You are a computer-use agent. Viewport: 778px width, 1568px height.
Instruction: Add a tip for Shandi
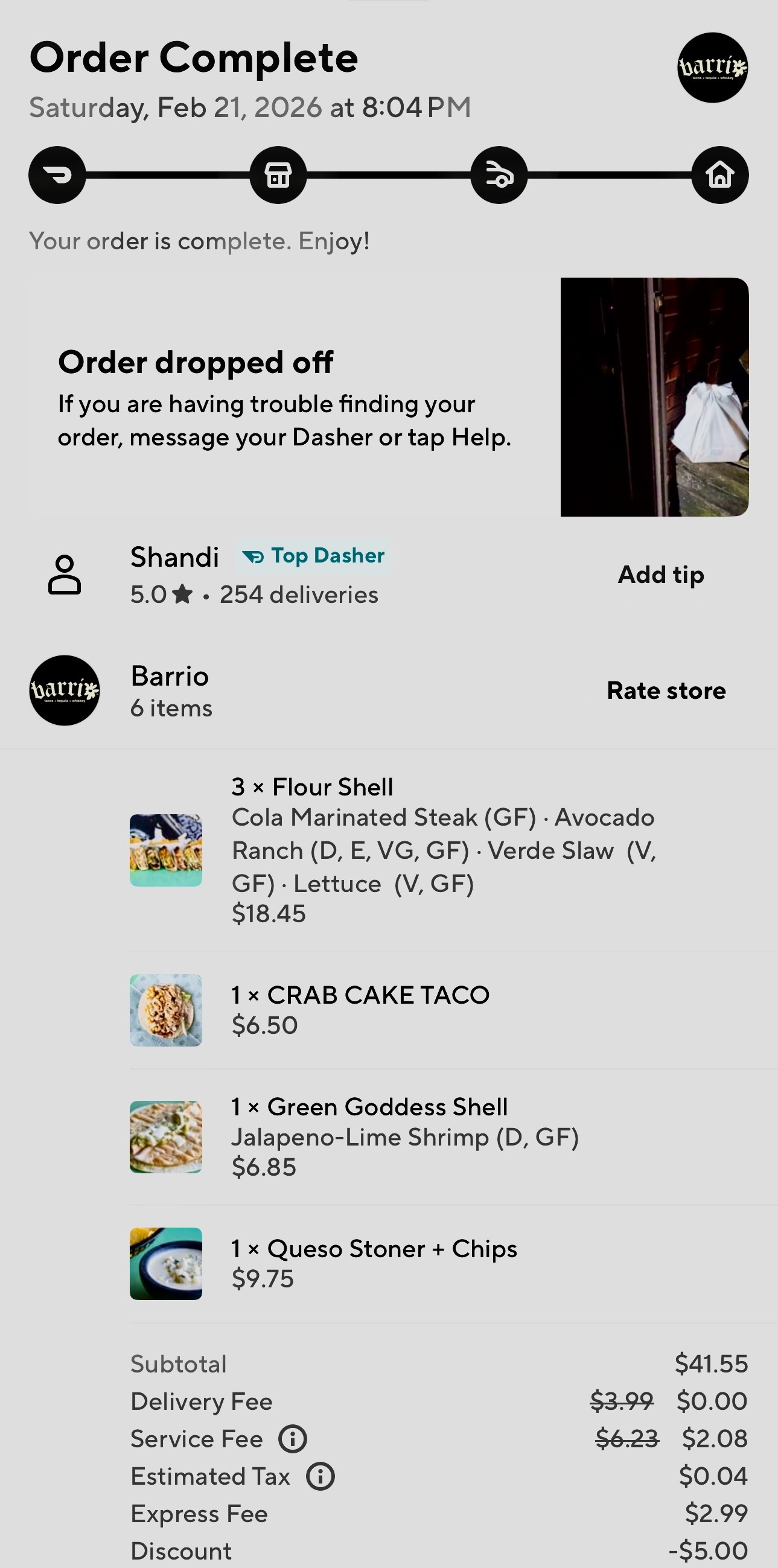[x=660, y=575]
